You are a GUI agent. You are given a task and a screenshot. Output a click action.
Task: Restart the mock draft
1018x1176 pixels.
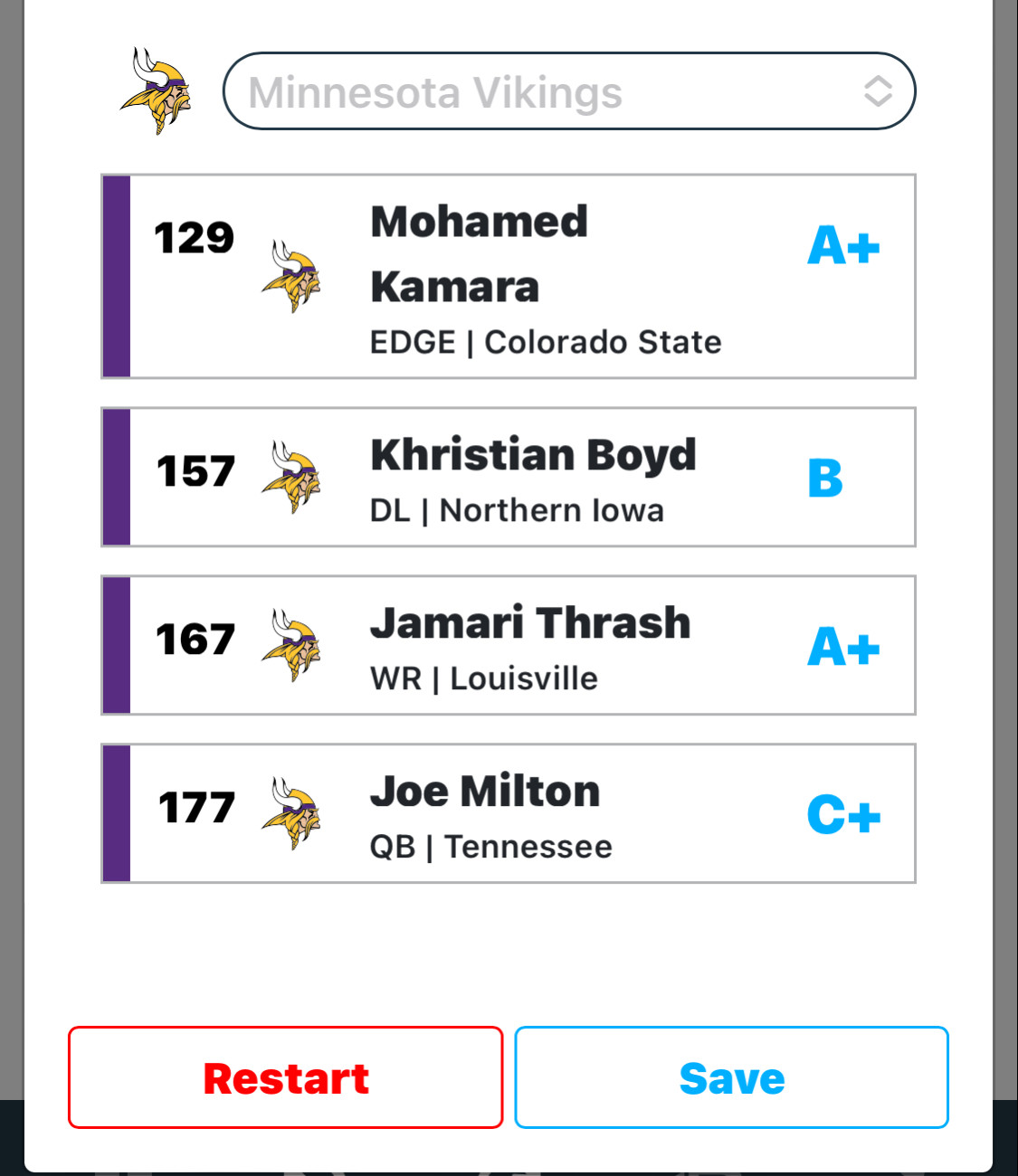point(285,1077)
